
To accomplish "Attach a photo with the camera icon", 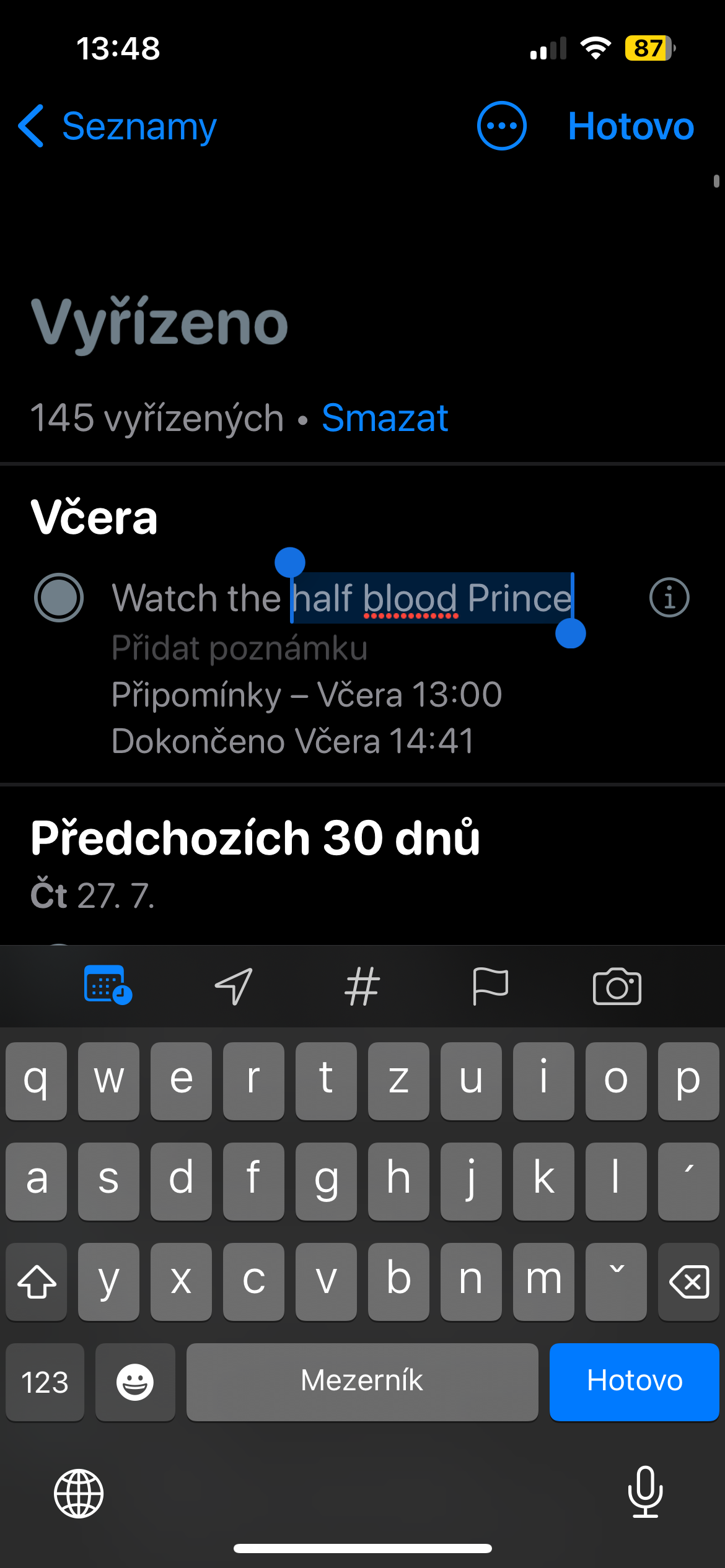I will click(x=617, y=986).
